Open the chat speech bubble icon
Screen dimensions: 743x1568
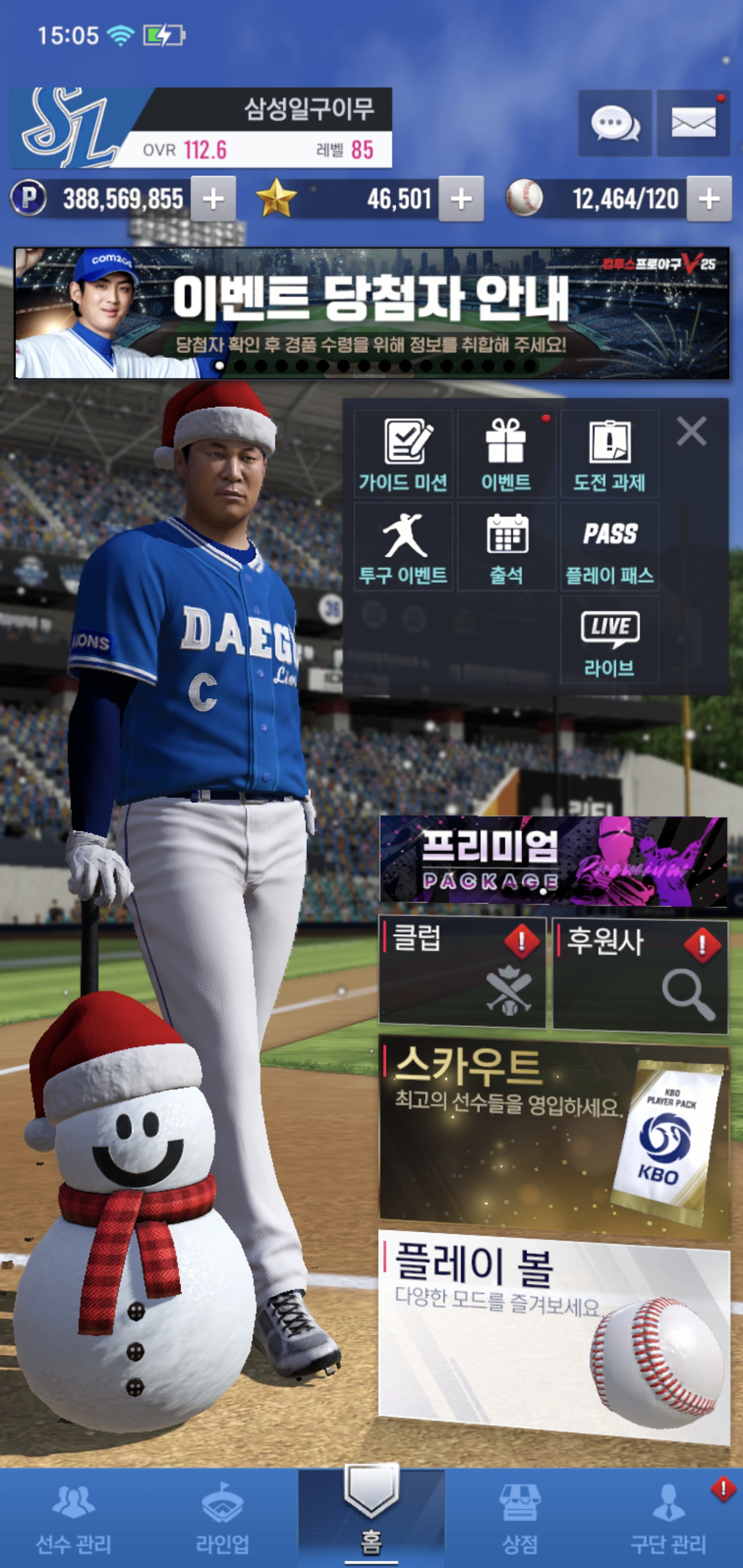615,124
